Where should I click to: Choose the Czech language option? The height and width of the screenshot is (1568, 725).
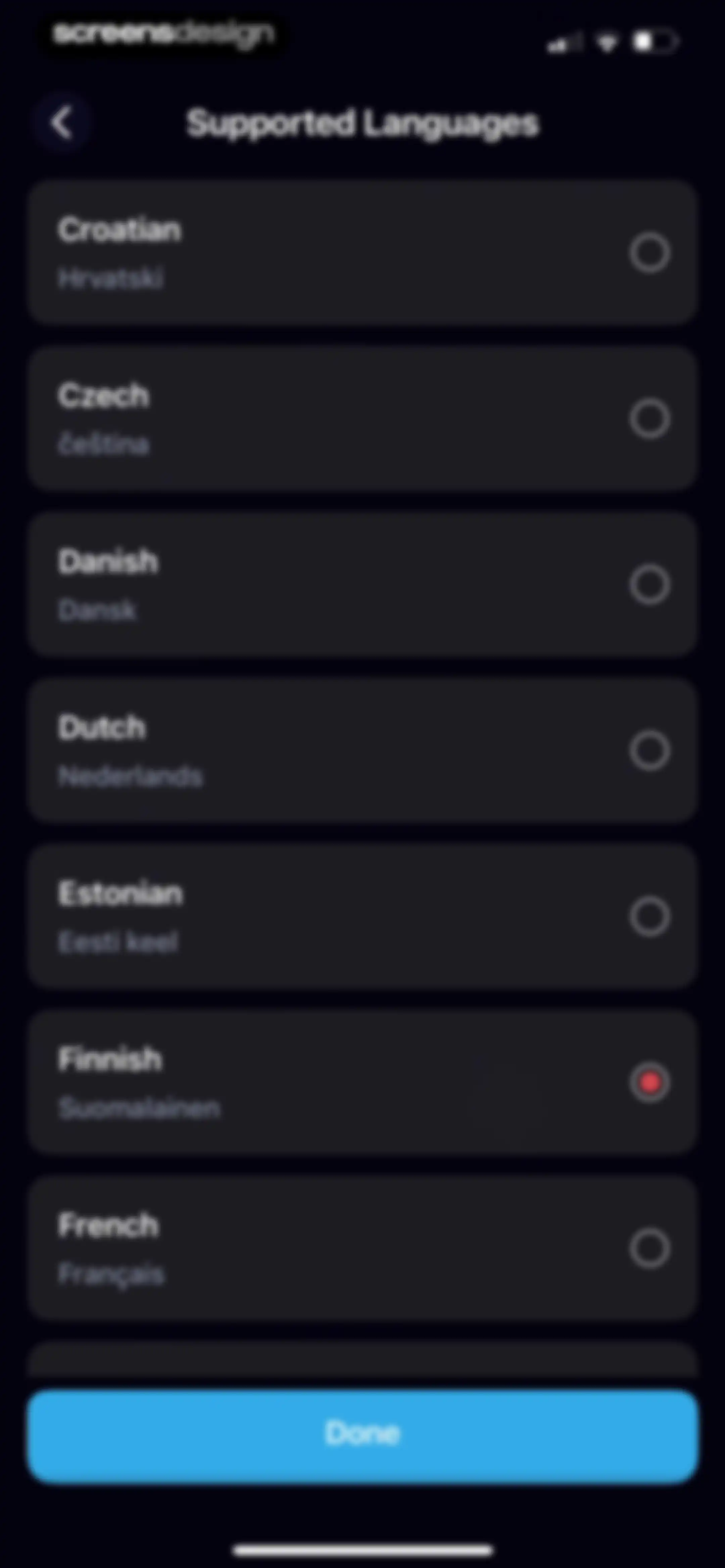362,418
